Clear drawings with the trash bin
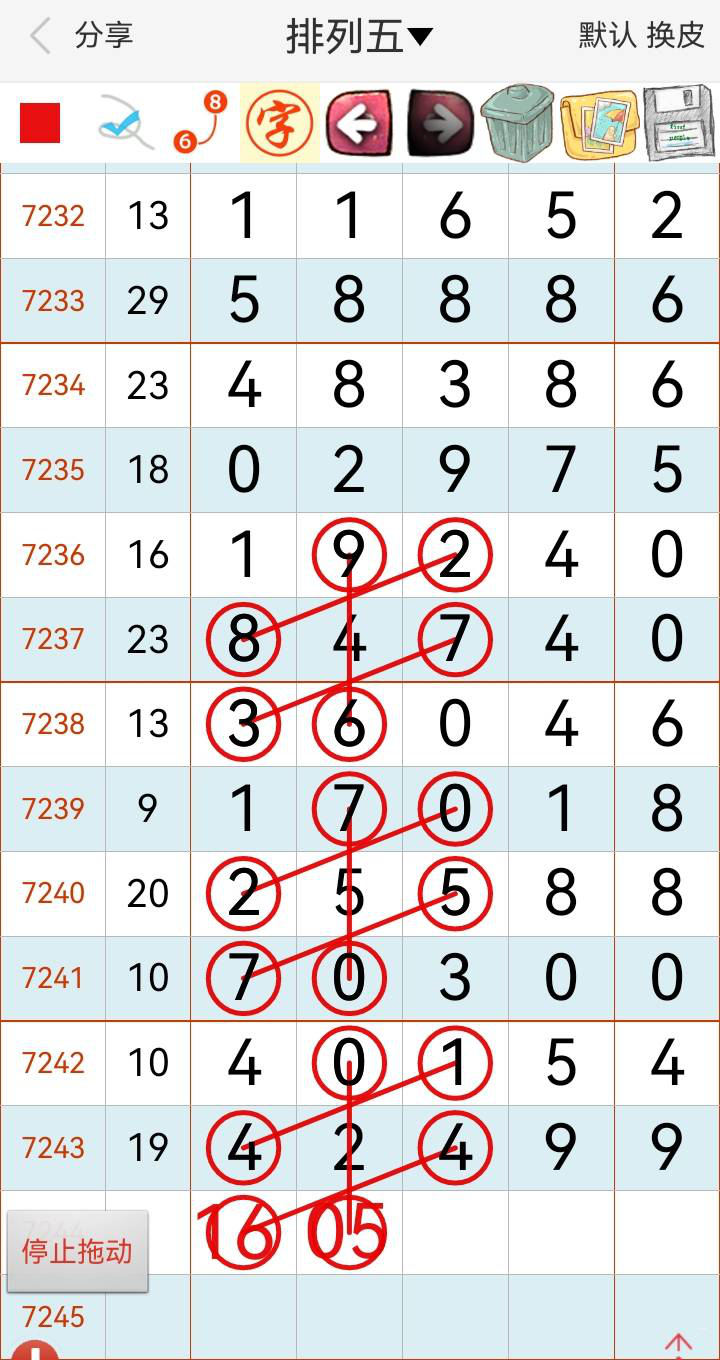Image resolution: width=720 pixels, height=1360 pixels. (x=517, y=124)
